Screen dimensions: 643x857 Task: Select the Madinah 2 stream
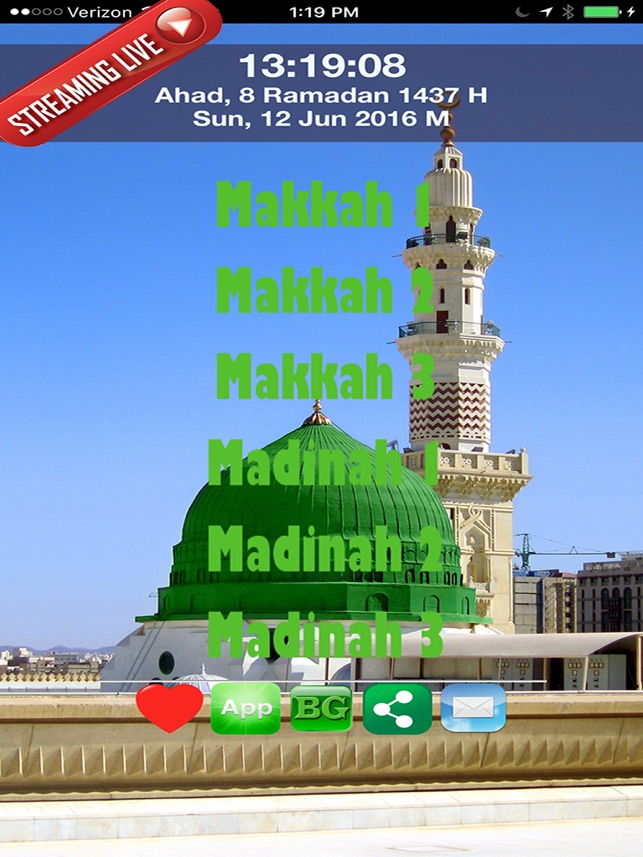click(324, 548)
